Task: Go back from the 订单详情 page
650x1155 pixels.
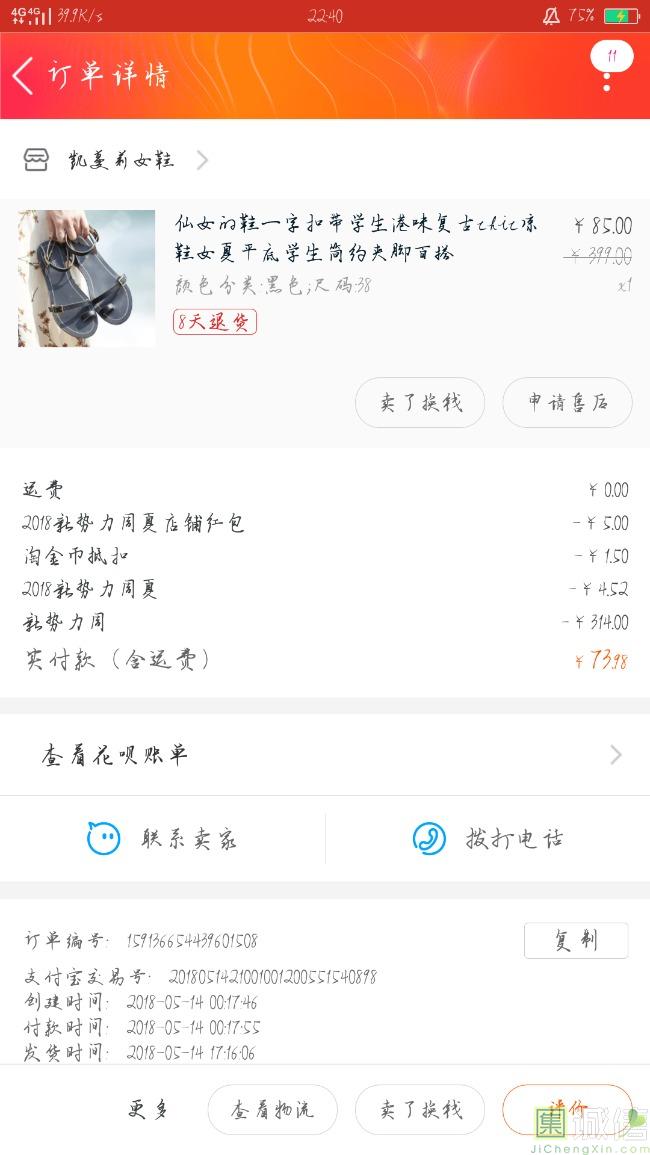Action: (x=24, y=76)
